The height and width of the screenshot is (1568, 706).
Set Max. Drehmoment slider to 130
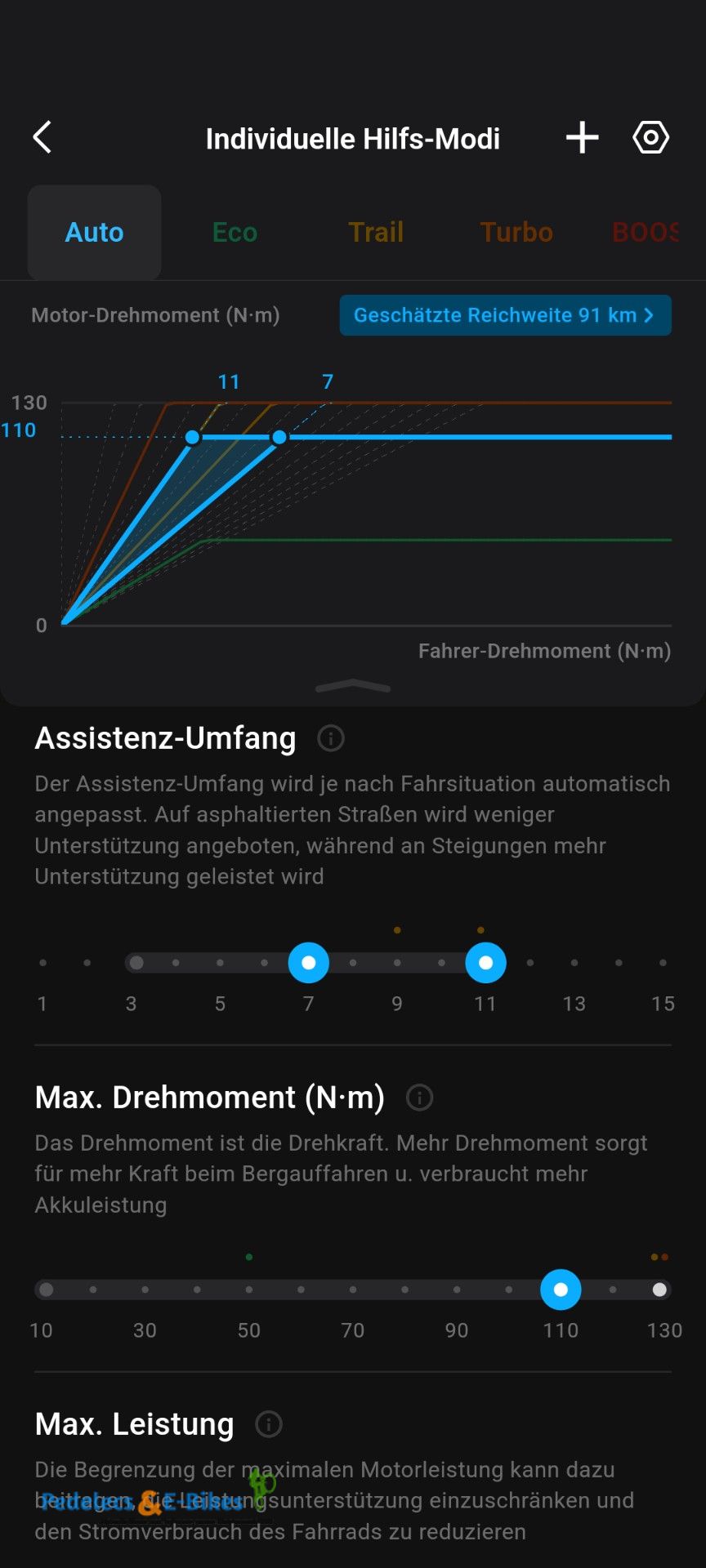[659, 1290]
